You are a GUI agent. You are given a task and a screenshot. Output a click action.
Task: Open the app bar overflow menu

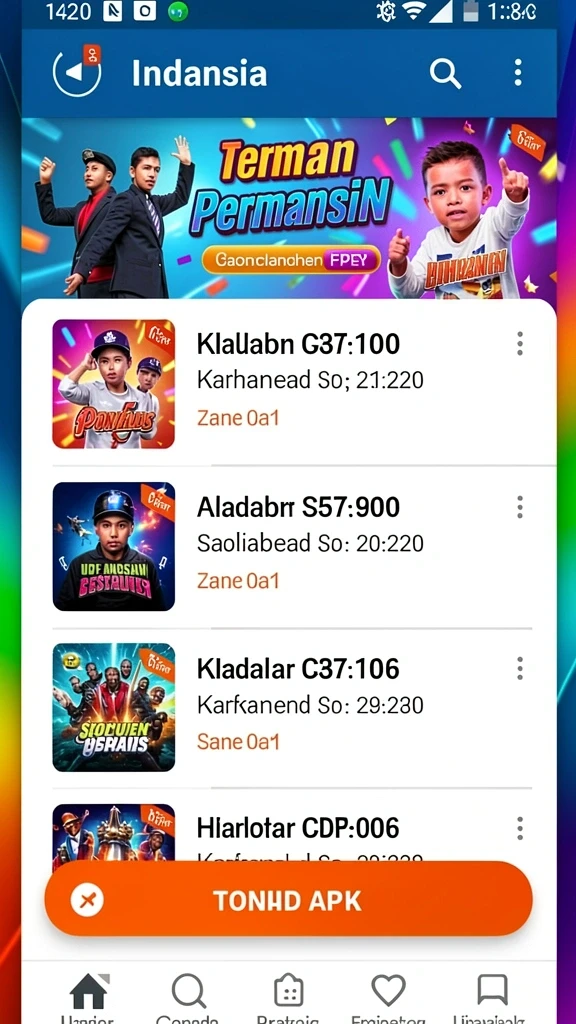click(x=518, y=72)
